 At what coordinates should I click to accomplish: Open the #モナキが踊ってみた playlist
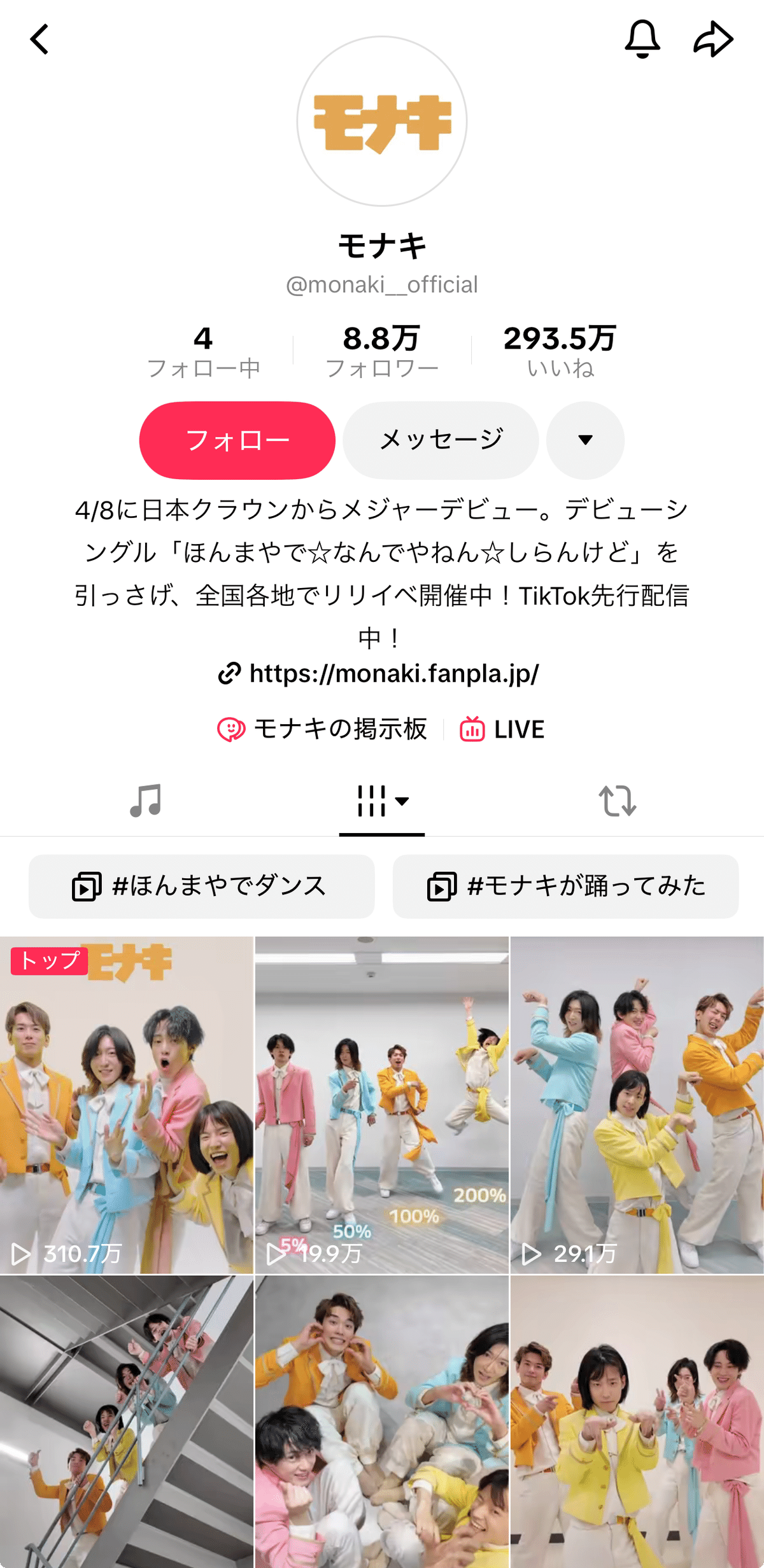coord(565,886)
